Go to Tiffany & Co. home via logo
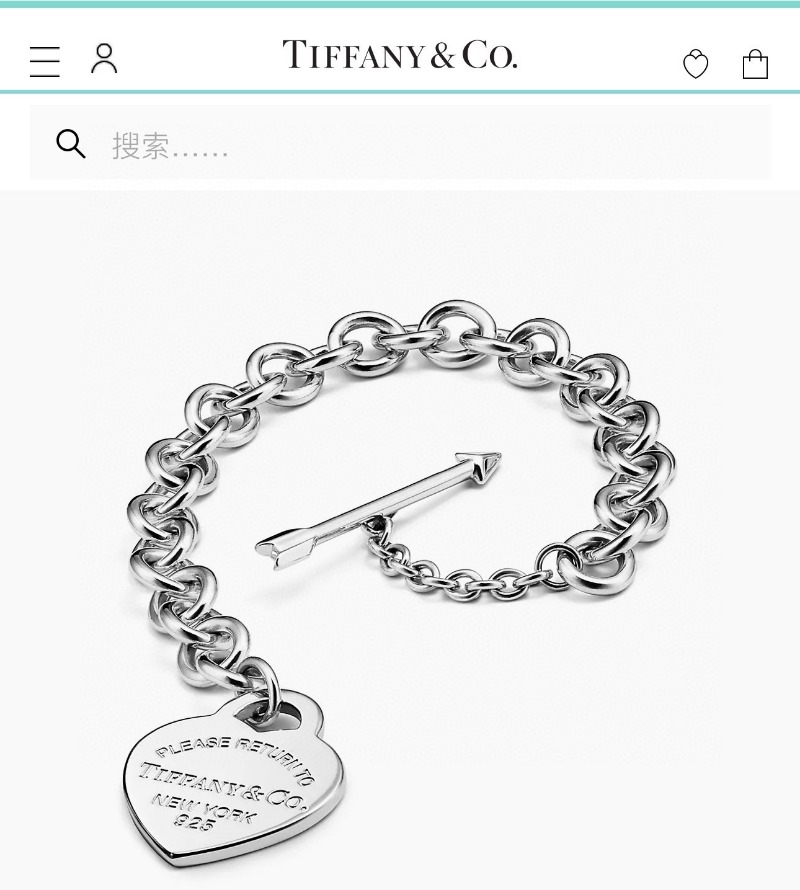 point(399,55)
